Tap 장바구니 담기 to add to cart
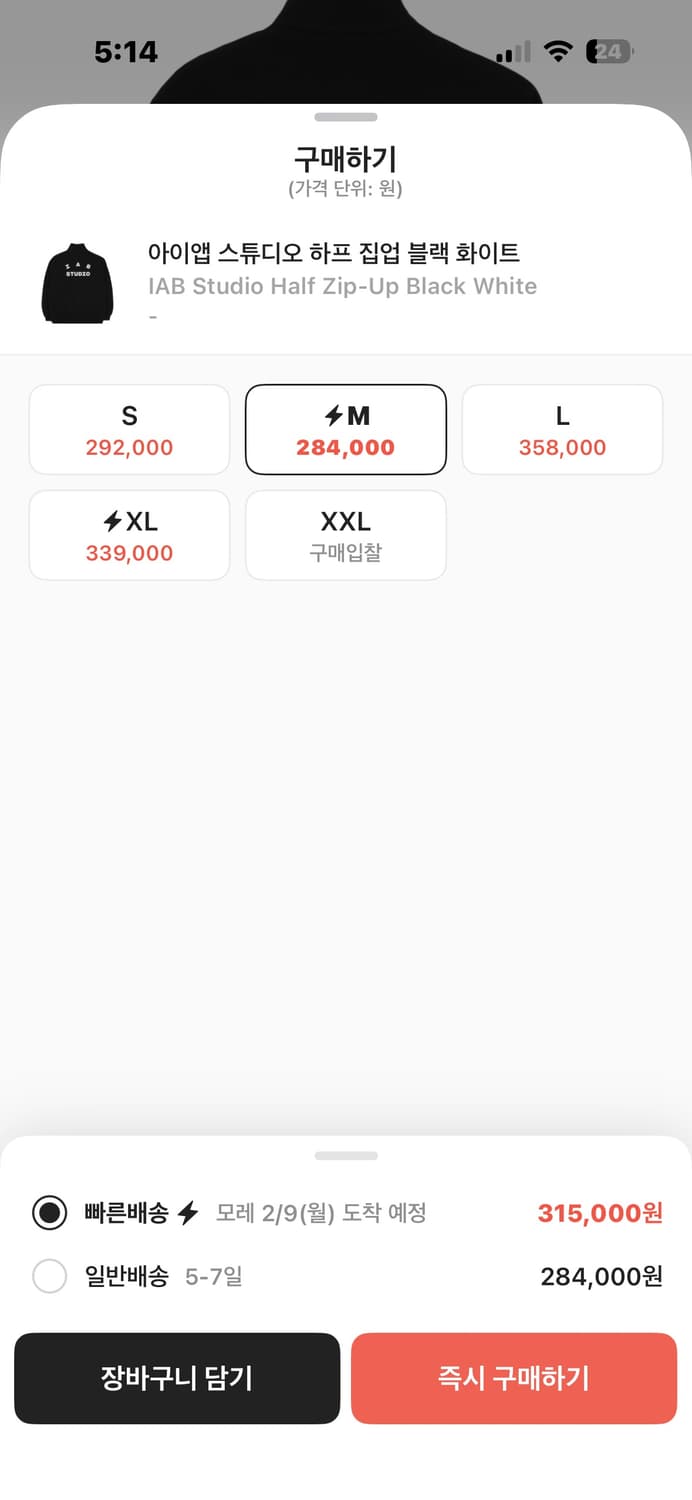 (177, 1378)
